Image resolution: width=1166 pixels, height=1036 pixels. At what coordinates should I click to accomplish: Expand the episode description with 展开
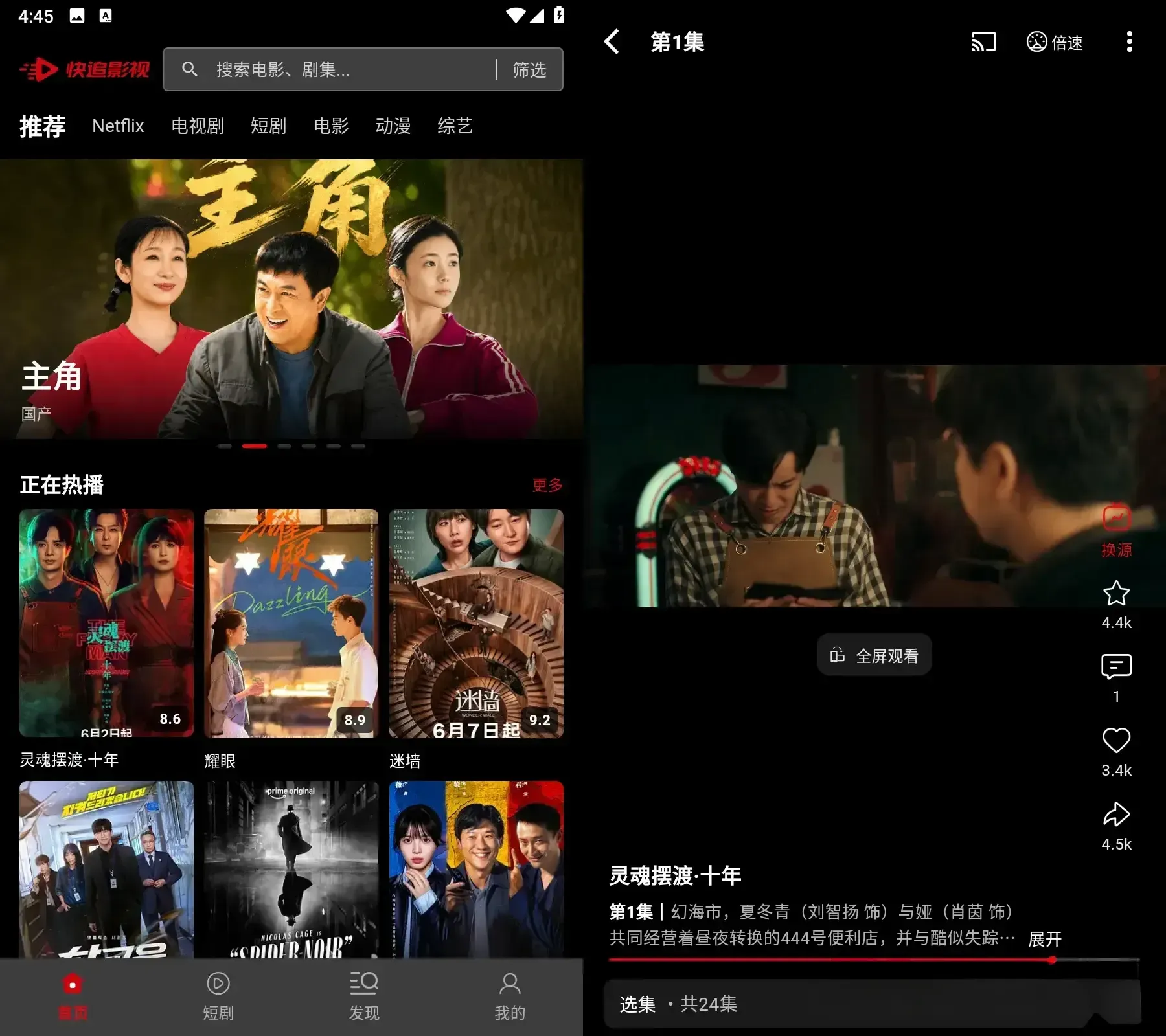point(1045,939)
